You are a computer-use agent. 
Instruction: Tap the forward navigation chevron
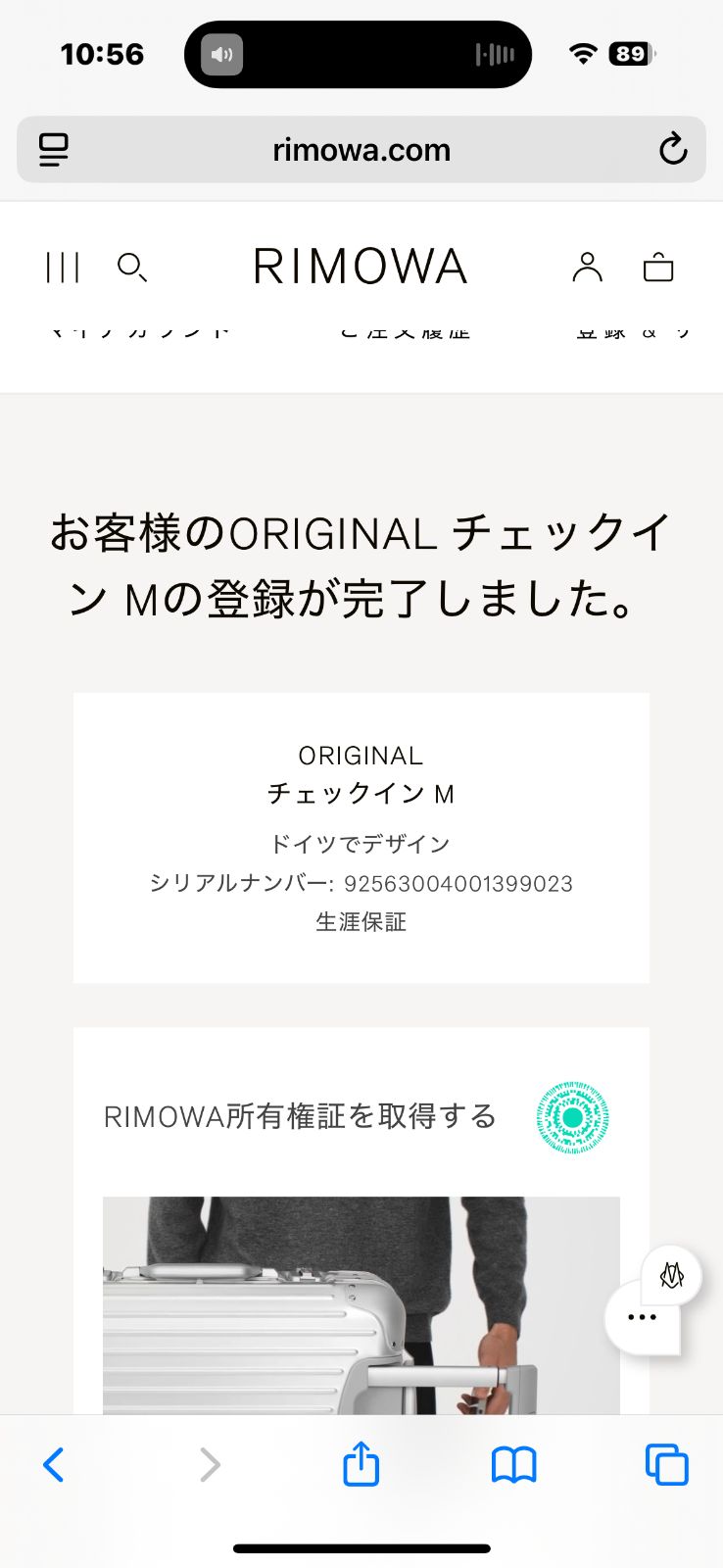pyautogui.click(x=208, y=1464)
